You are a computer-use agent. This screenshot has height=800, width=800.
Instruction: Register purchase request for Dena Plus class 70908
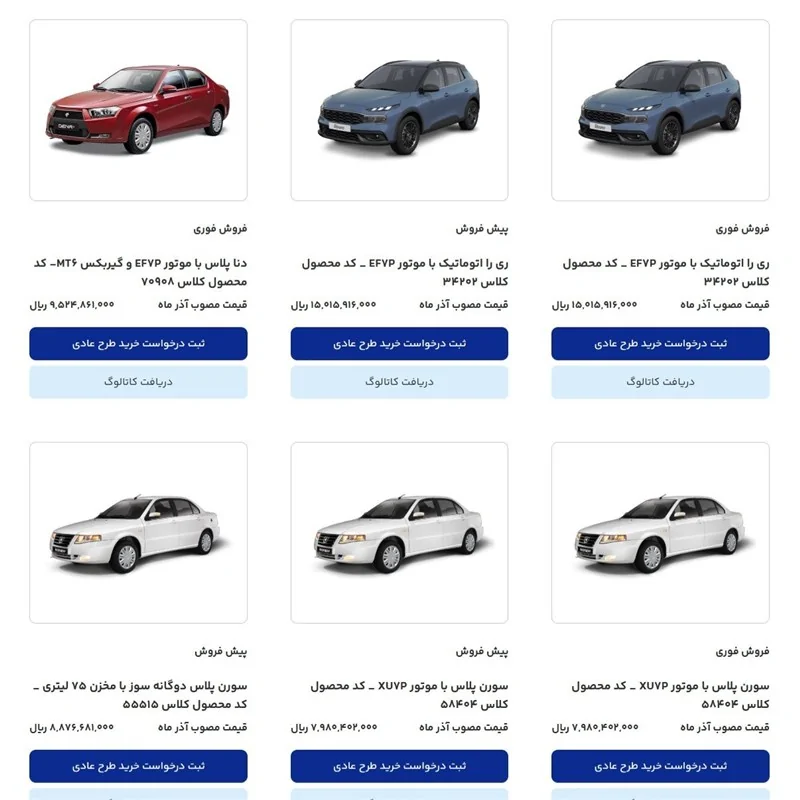[x=138, y=343]
